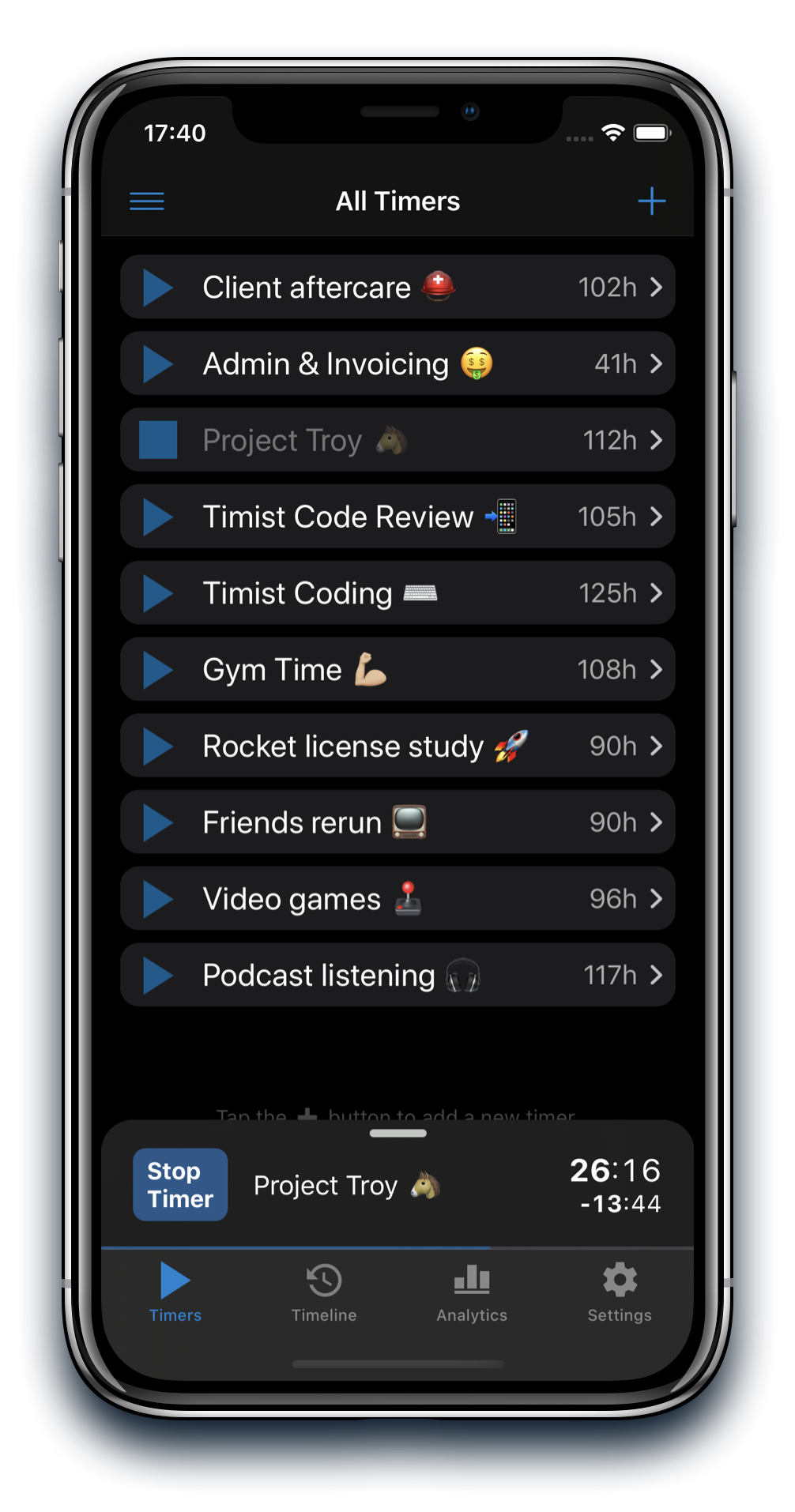Start the Timist Coding timer

click(158, 593)
